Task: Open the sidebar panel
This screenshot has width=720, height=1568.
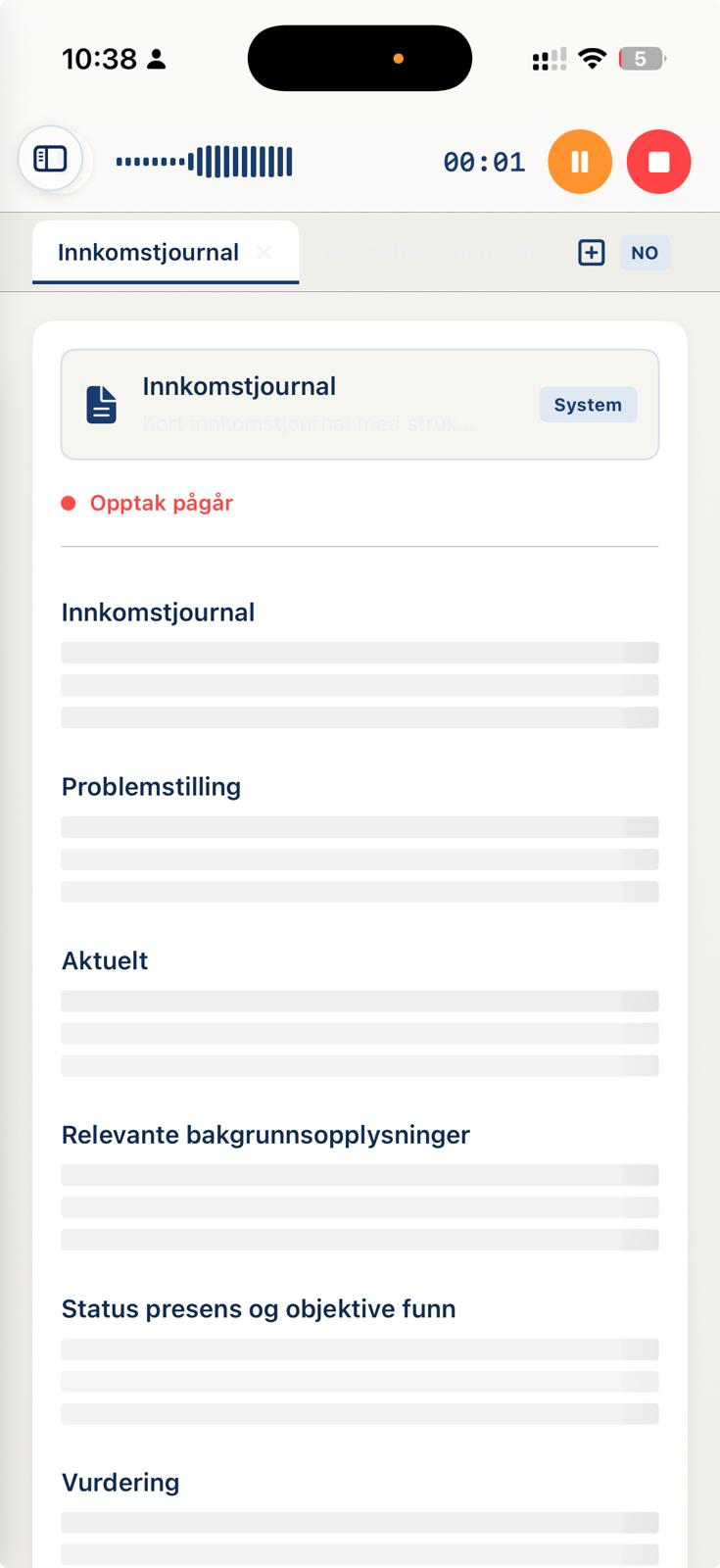Action: tap(51, 159)
